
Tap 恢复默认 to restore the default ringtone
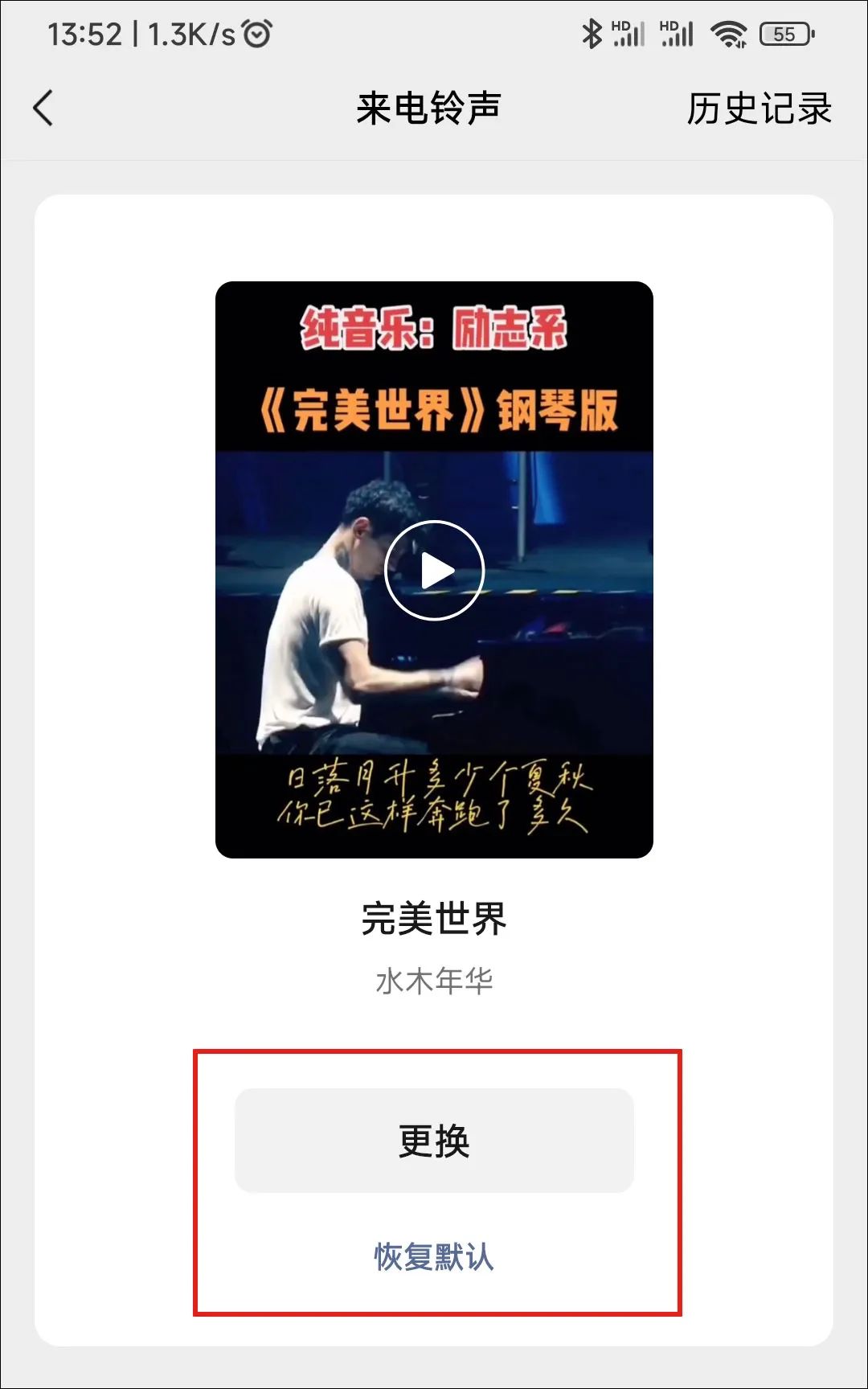tap(434, 1256)
